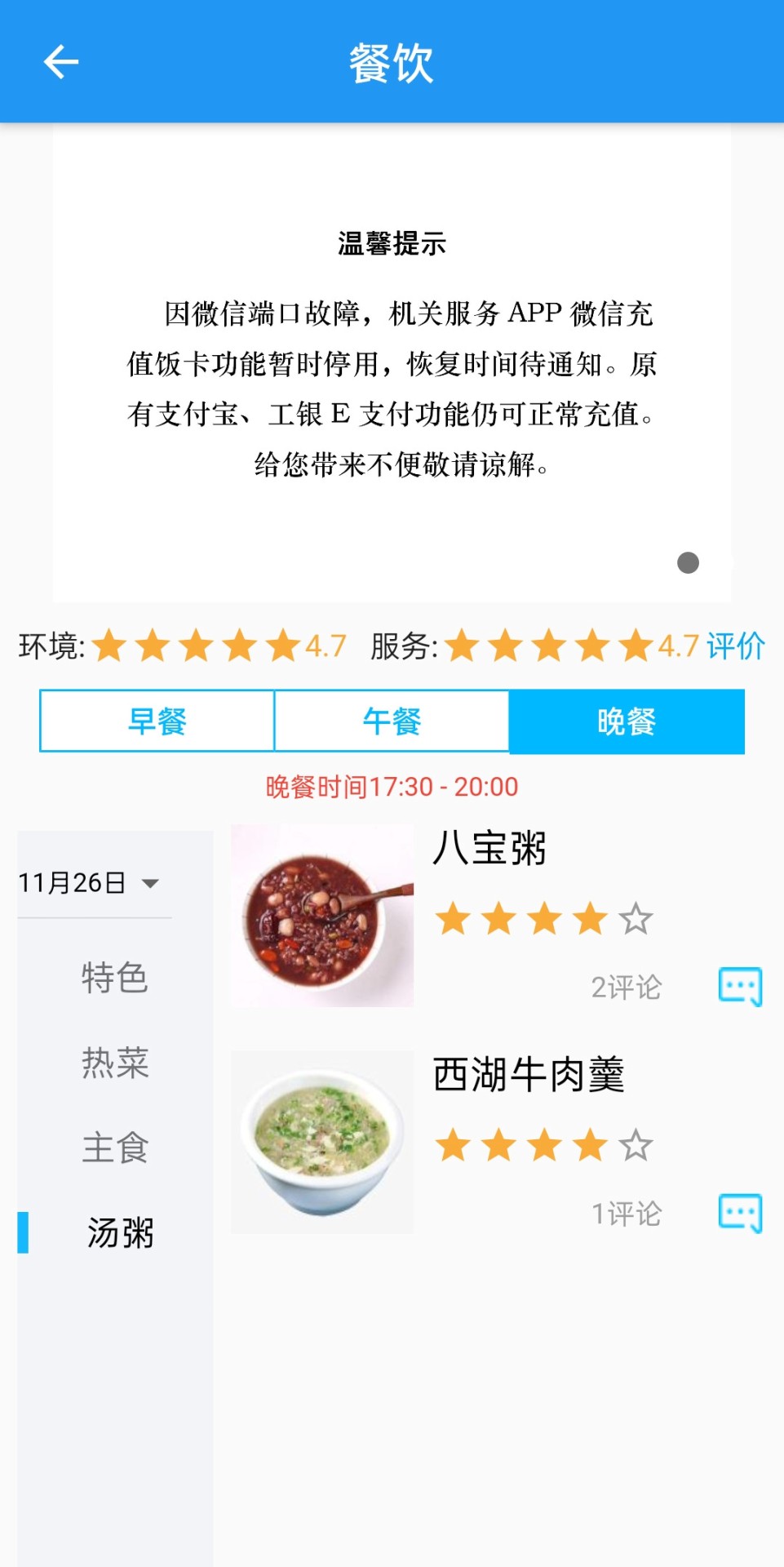Click the 2评论 link under 八宝粥
This screenshot has width=784, height=1567.
tap(627, 986)
